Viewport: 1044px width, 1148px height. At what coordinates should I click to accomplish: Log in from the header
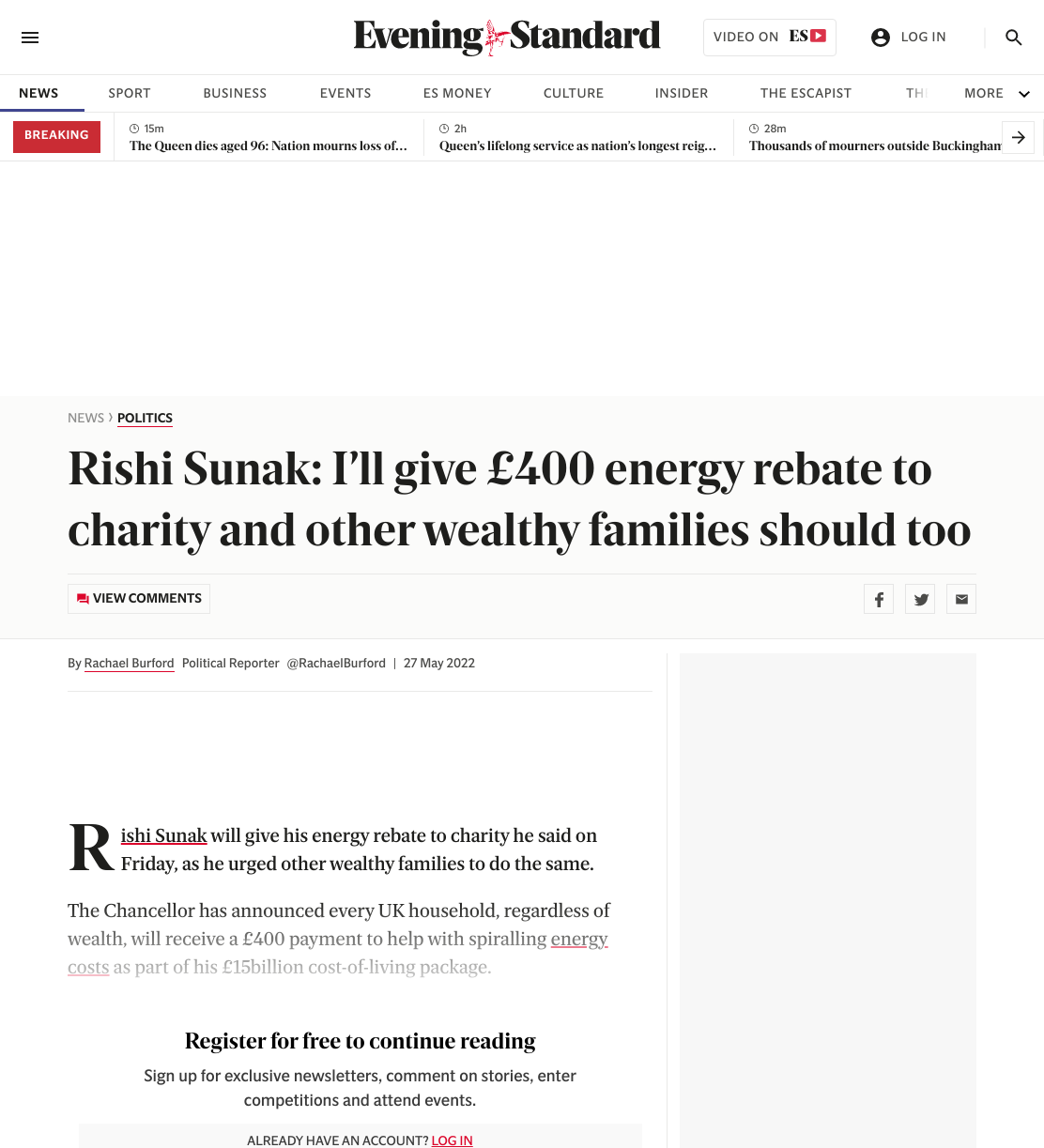[909, 37]
